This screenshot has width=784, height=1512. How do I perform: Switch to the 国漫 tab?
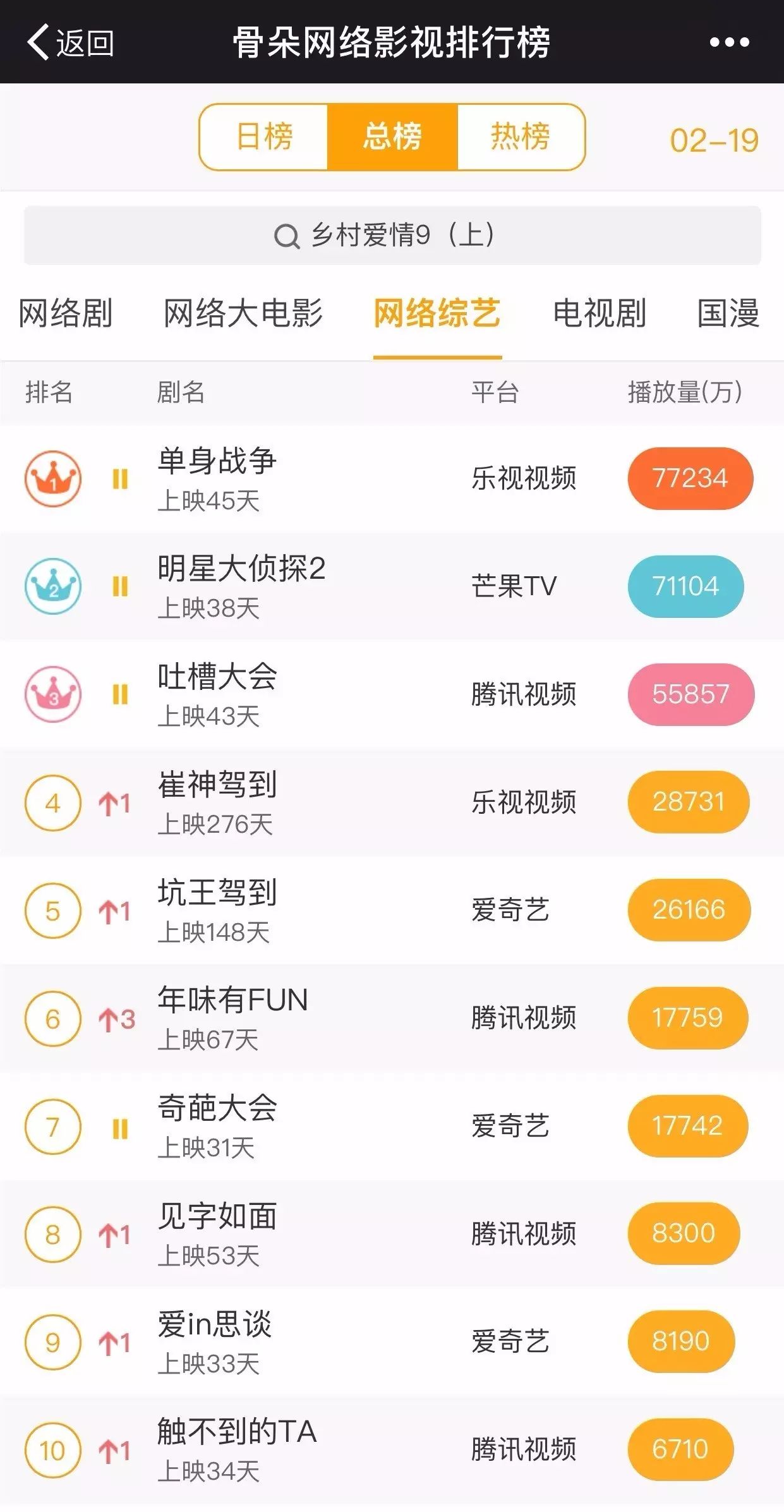(728, 313)
